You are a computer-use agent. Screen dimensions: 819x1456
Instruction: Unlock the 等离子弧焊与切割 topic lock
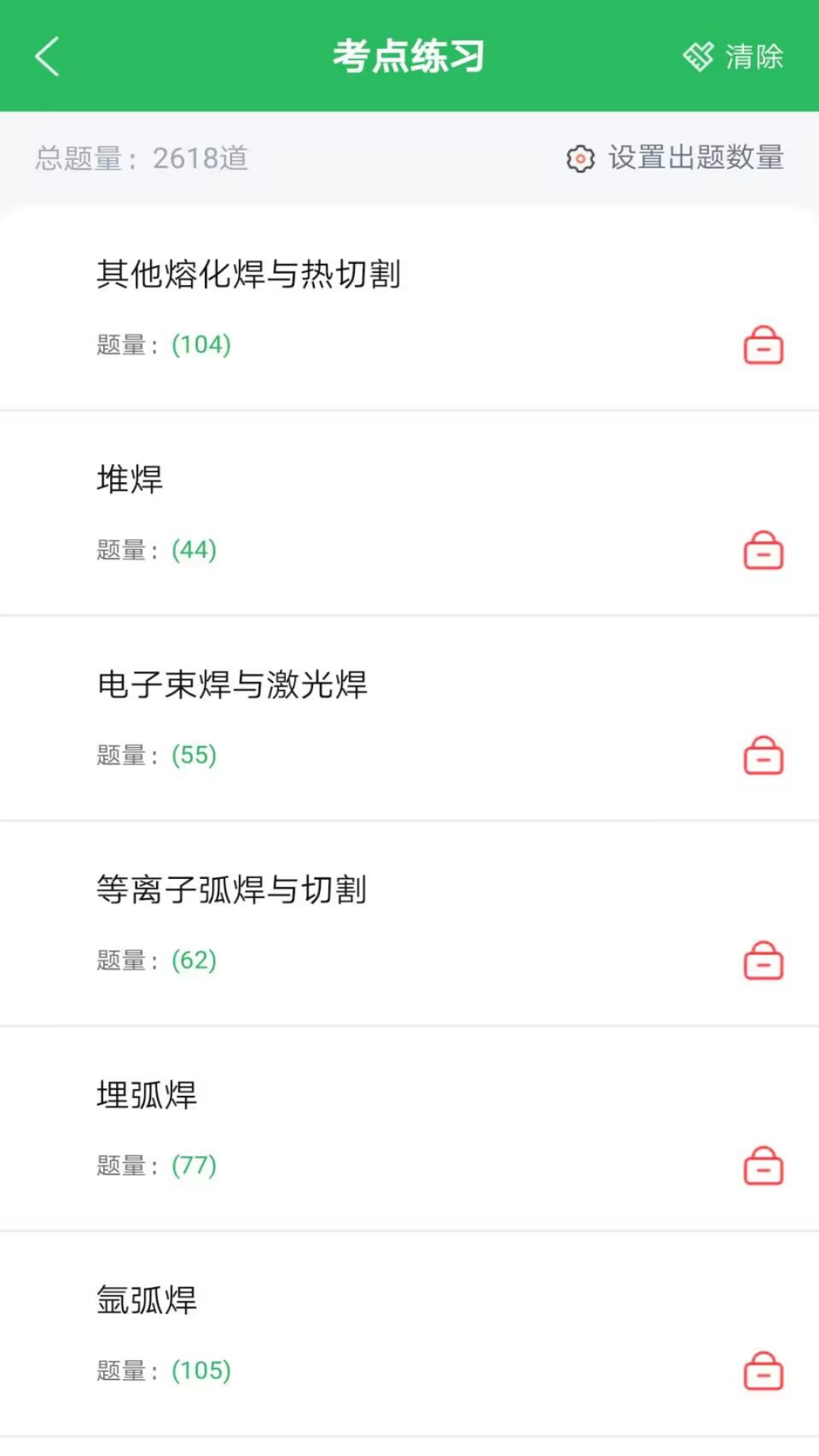(x=763, y=959)
